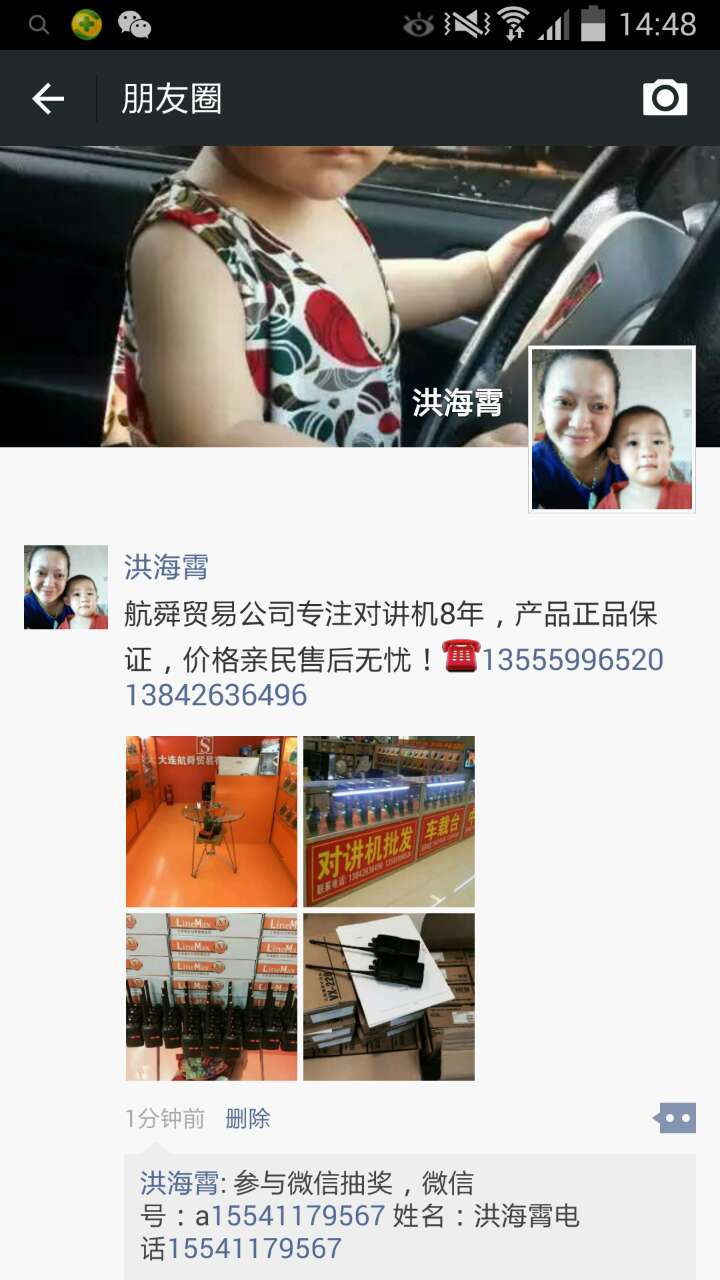Open the profile avatar on the cover photo
This screenshot has width=720, height=1280.
coord(611,429)
